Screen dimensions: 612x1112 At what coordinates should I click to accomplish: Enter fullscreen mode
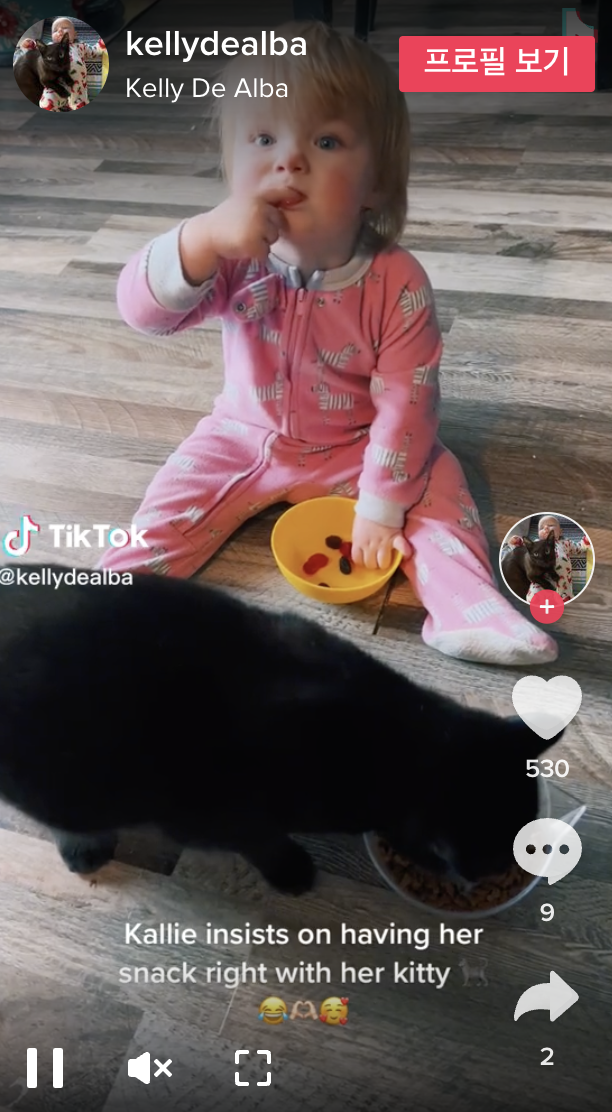(253, 1068)
